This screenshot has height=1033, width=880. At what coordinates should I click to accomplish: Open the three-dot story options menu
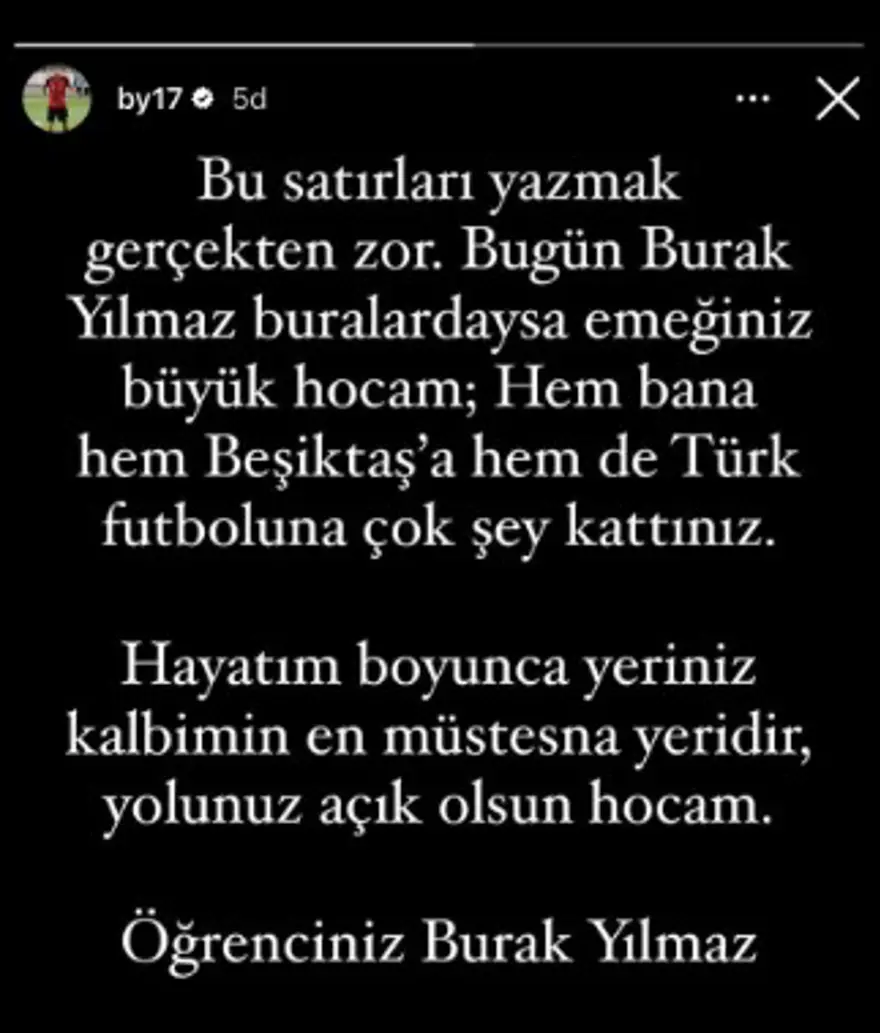click(x=752, y=99)
